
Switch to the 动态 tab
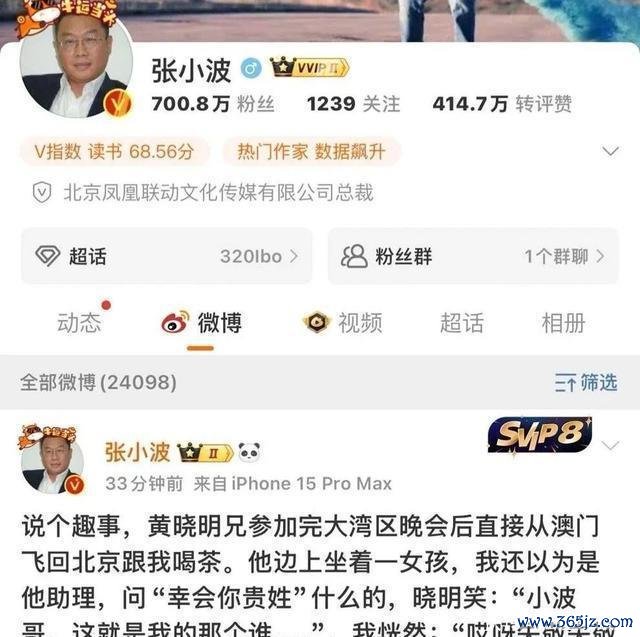79,322
